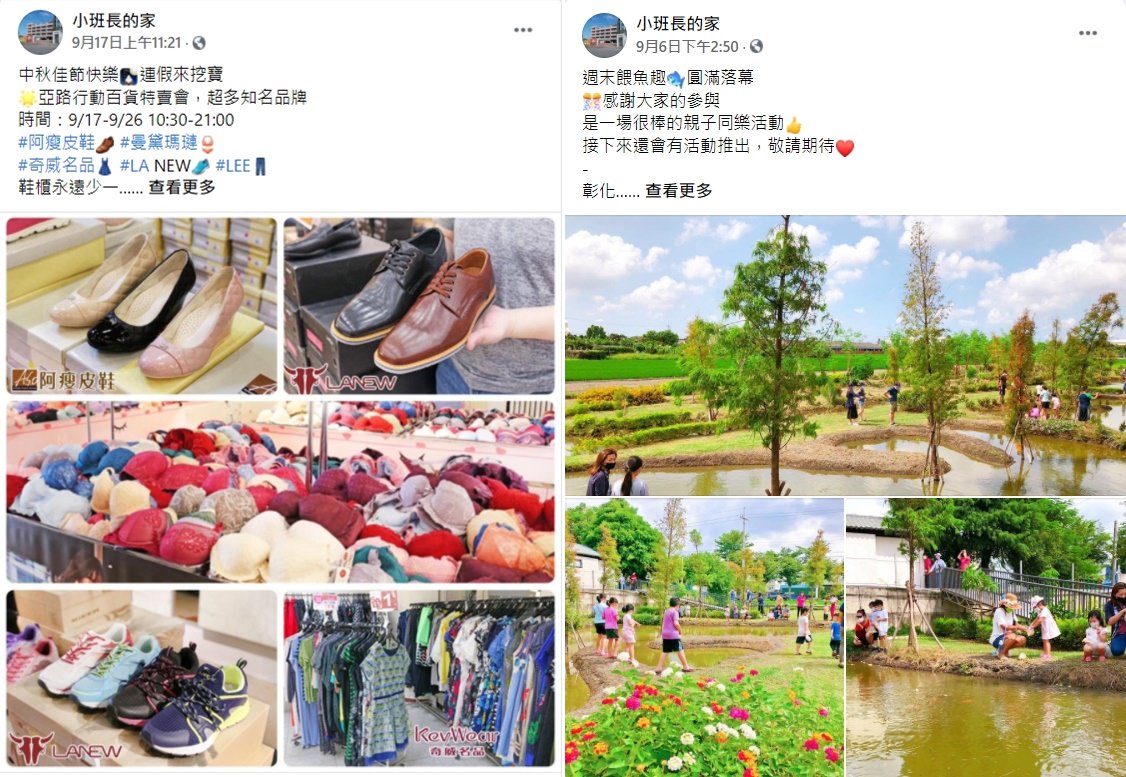View the KevWear clothing rack photo

(418, 678)
